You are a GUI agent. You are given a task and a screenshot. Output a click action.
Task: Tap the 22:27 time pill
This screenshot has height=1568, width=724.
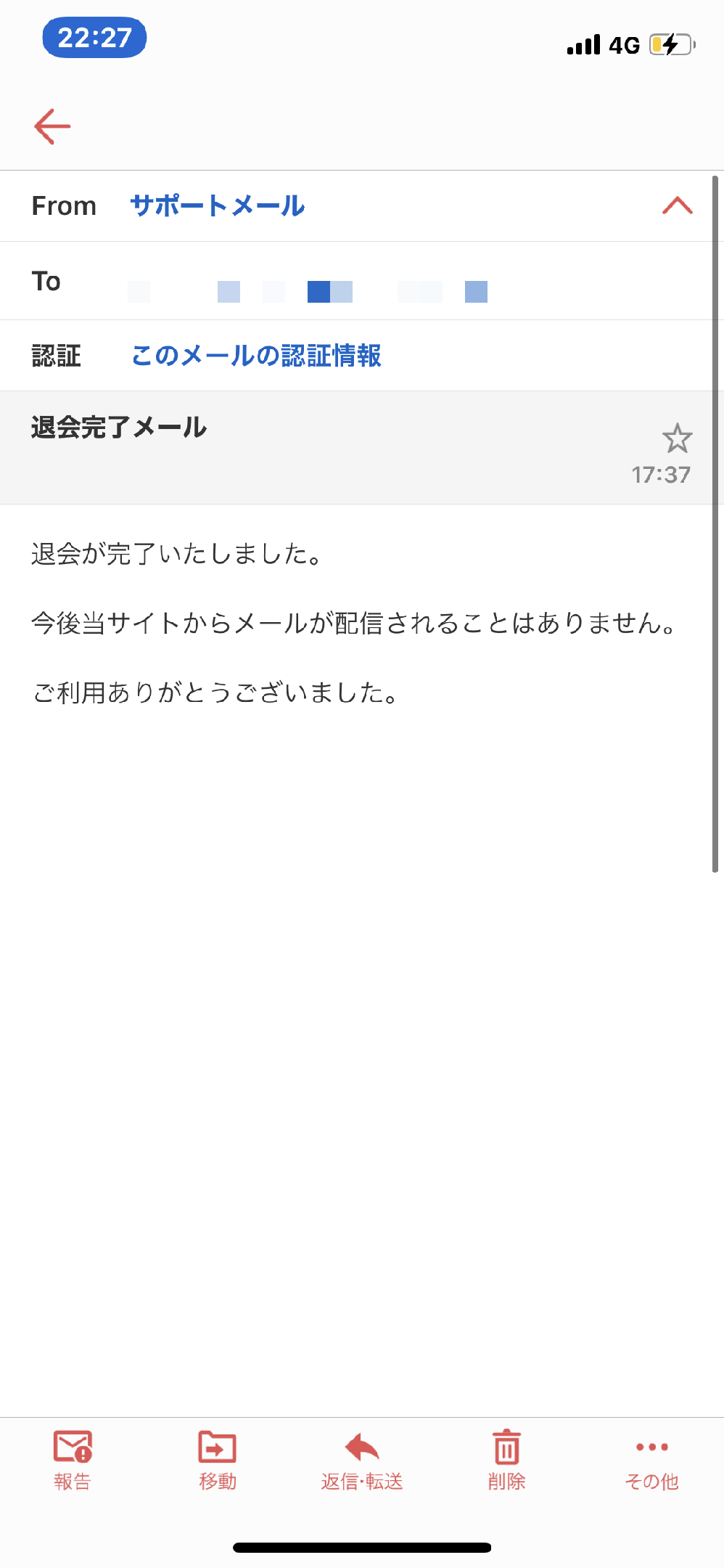pyautogui.click(x=94, y=38)
